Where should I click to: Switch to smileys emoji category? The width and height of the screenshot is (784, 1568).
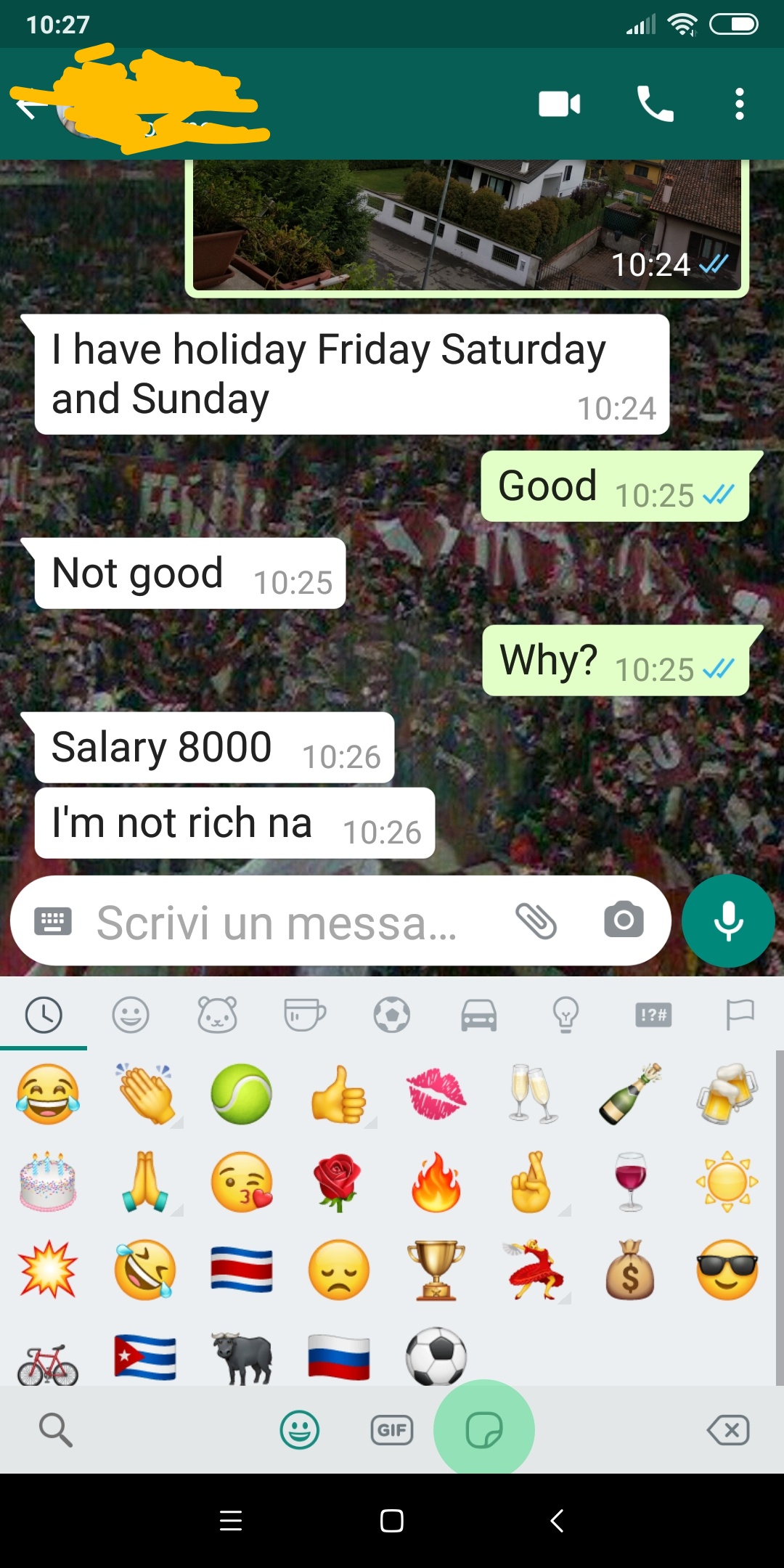coord(131,1014)
